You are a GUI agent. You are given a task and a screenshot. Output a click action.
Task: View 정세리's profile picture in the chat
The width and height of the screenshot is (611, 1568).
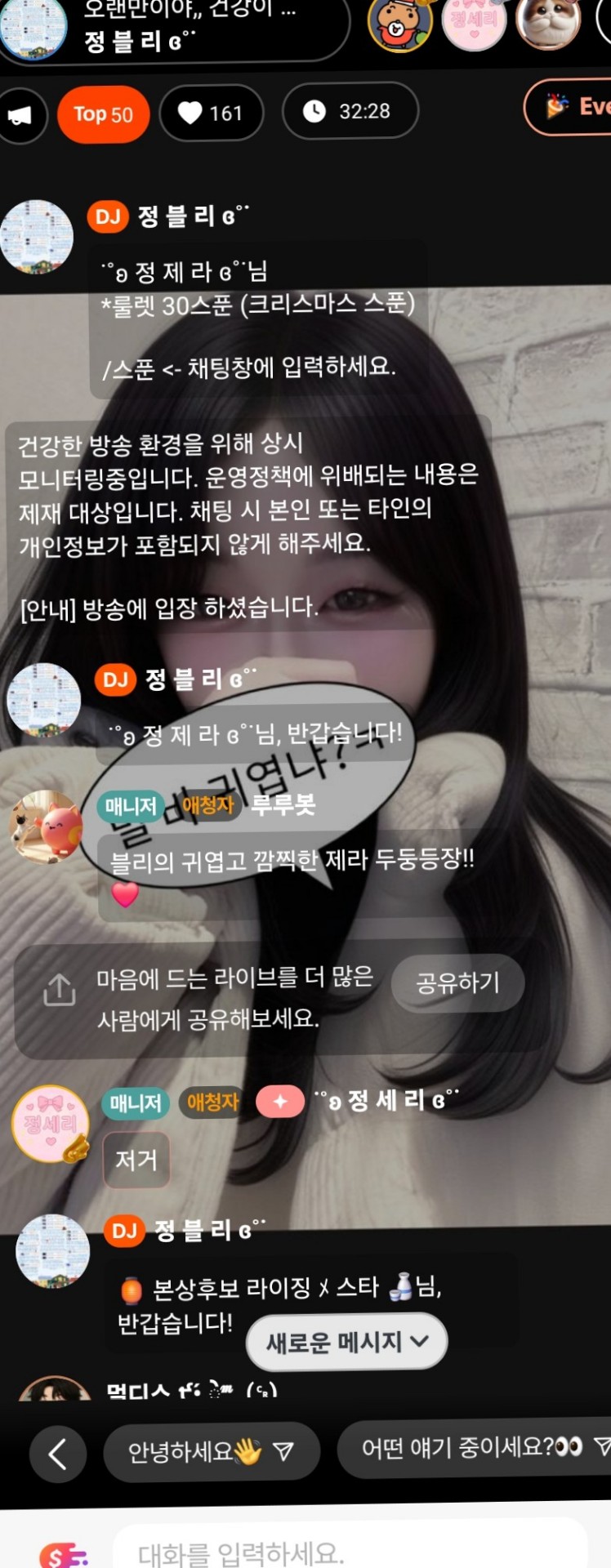click(x=50, y=1125)
